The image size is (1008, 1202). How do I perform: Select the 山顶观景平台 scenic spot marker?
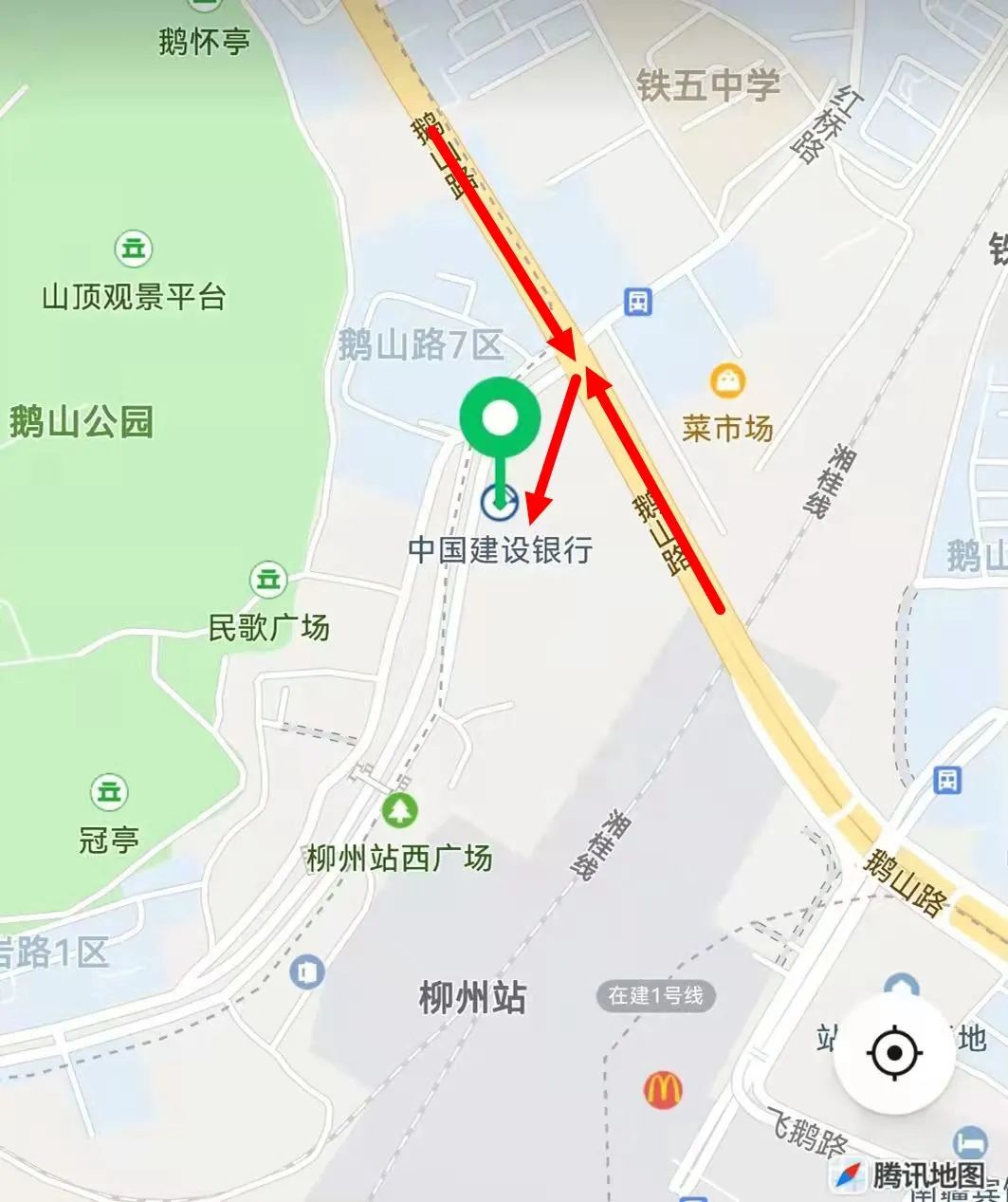coord(134,249)
